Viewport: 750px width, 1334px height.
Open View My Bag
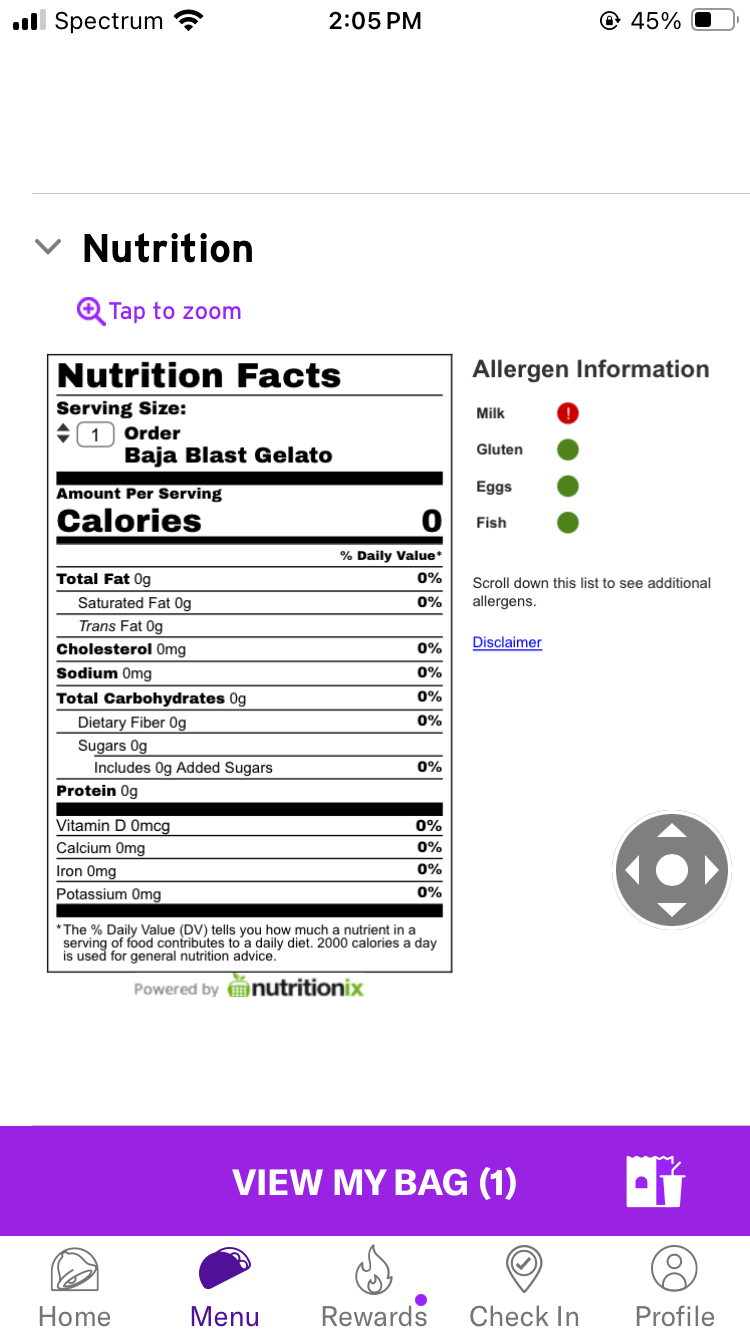(x=375, y=1182)
